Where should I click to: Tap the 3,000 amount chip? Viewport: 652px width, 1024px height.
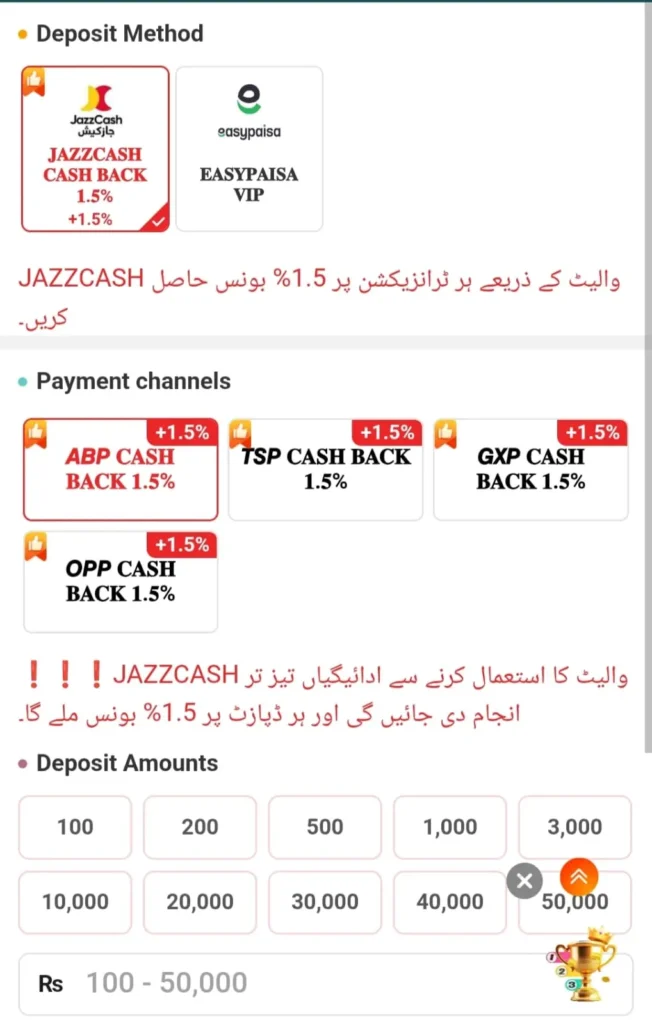575,827
